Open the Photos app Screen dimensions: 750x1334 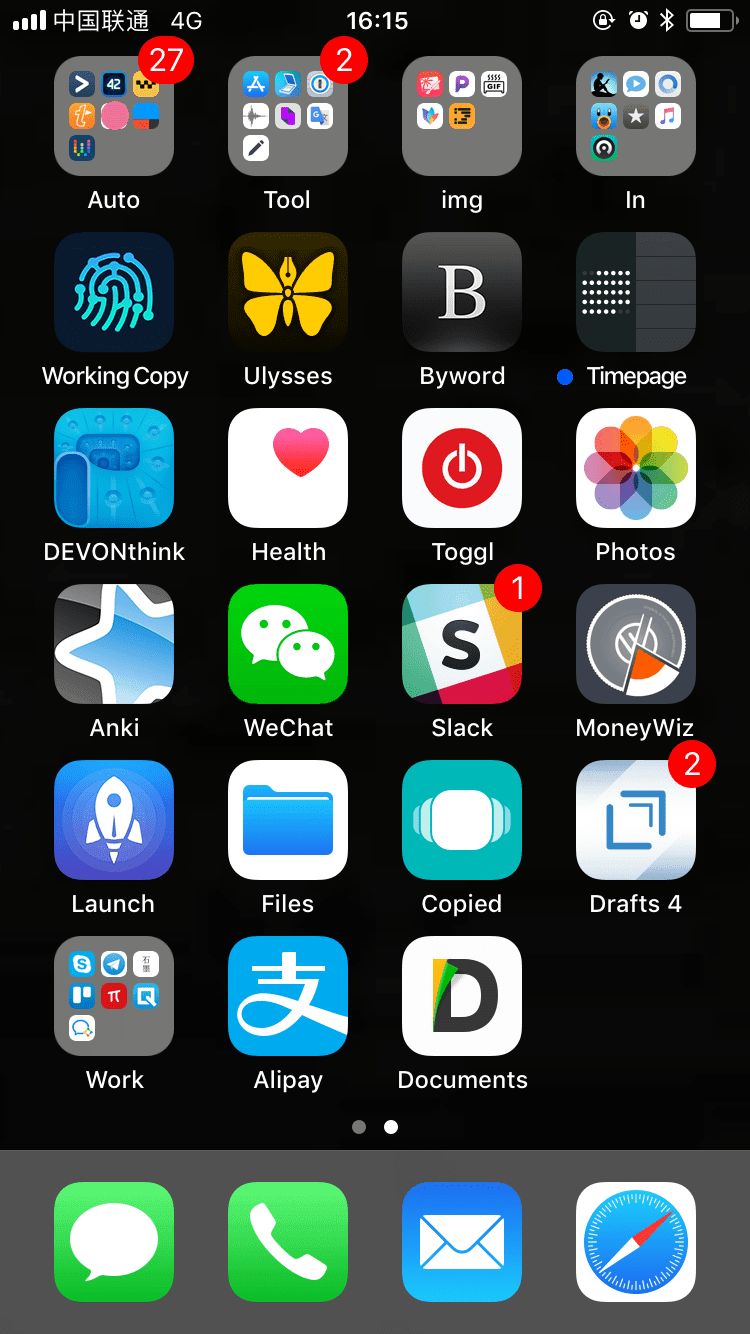tap(636, 469)
